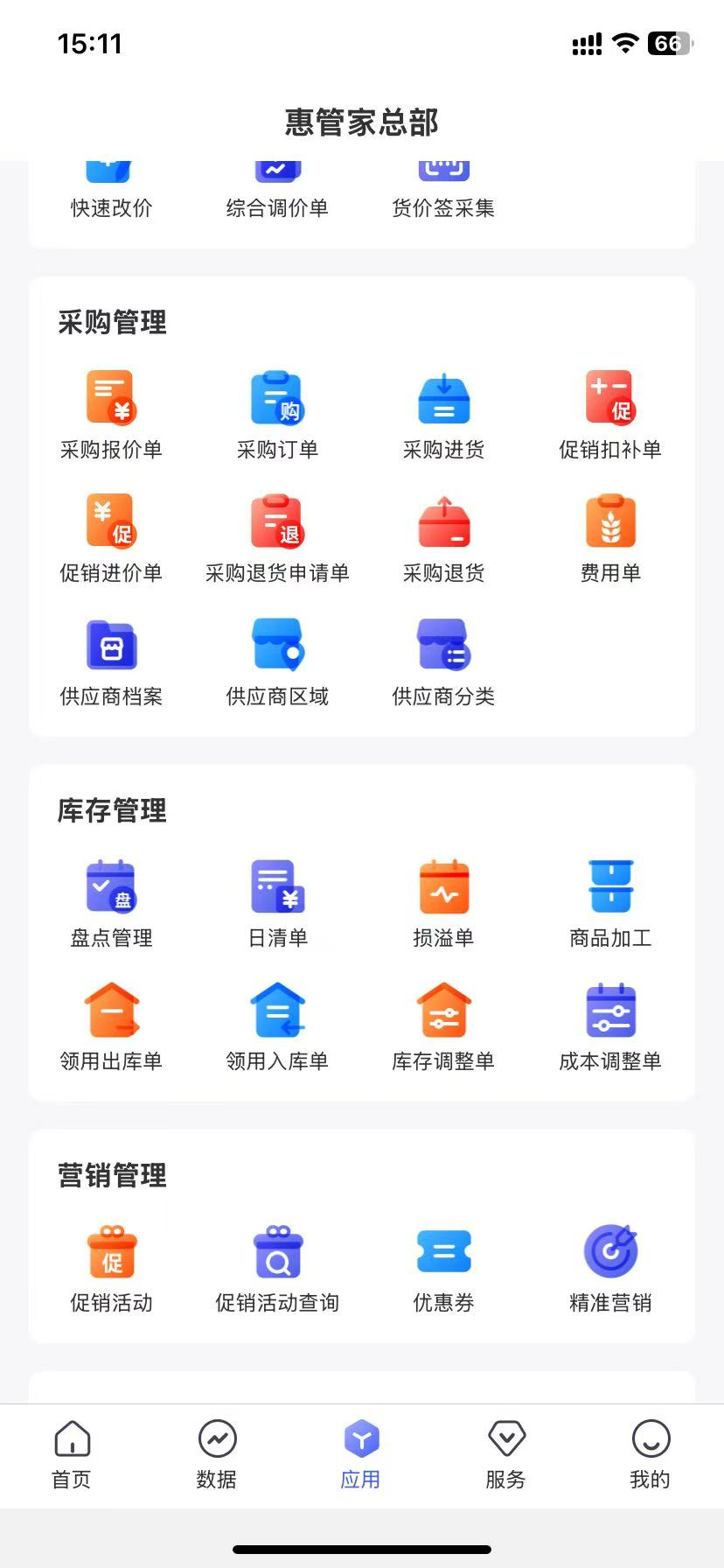Image resolution: width=724 pixels, height=1568 pixels.
Task: Open the 我的 tab
Action: 651,1456
